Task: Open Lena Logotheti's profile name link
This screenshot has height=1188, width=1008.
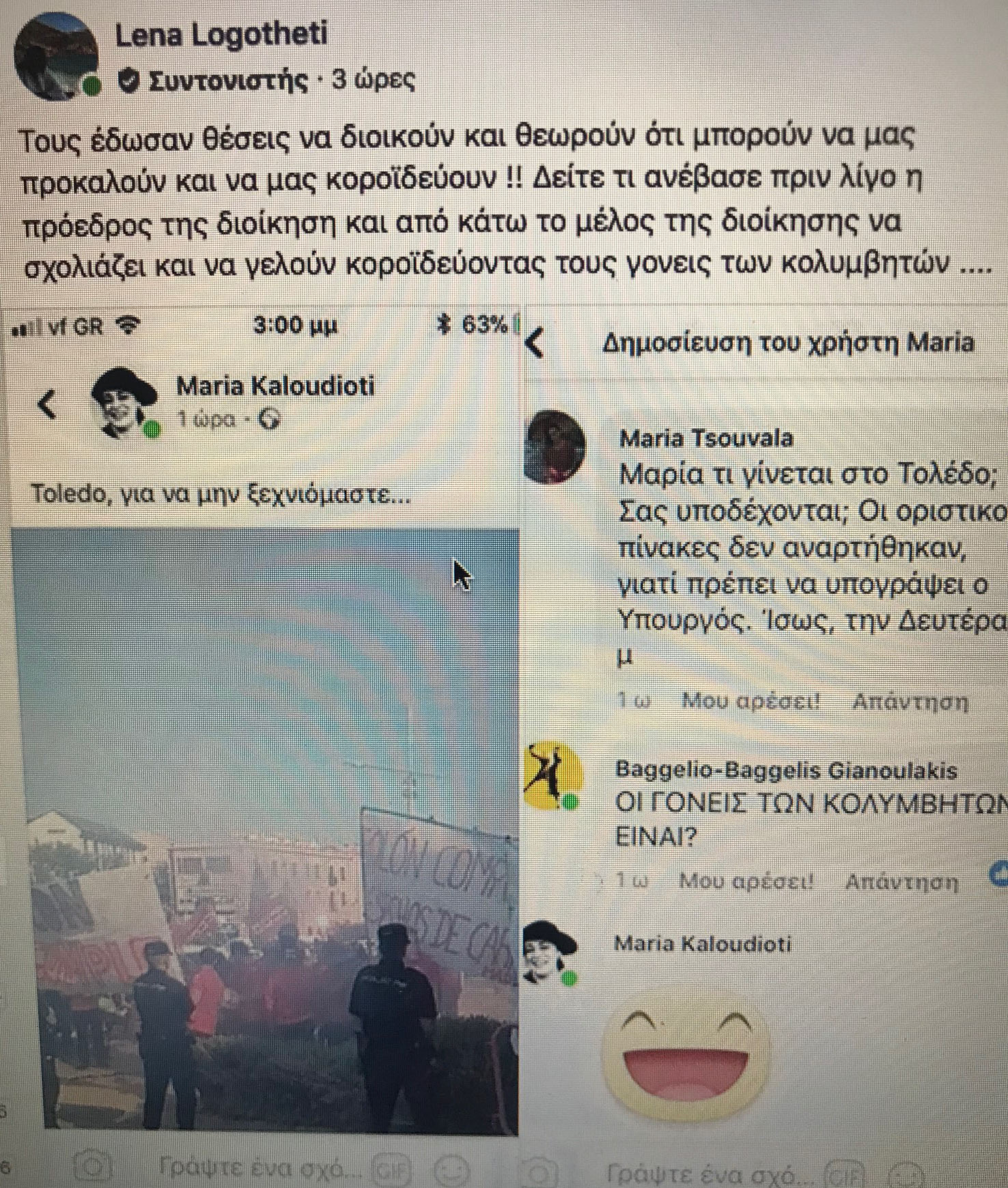Action: tap(221, 36)
